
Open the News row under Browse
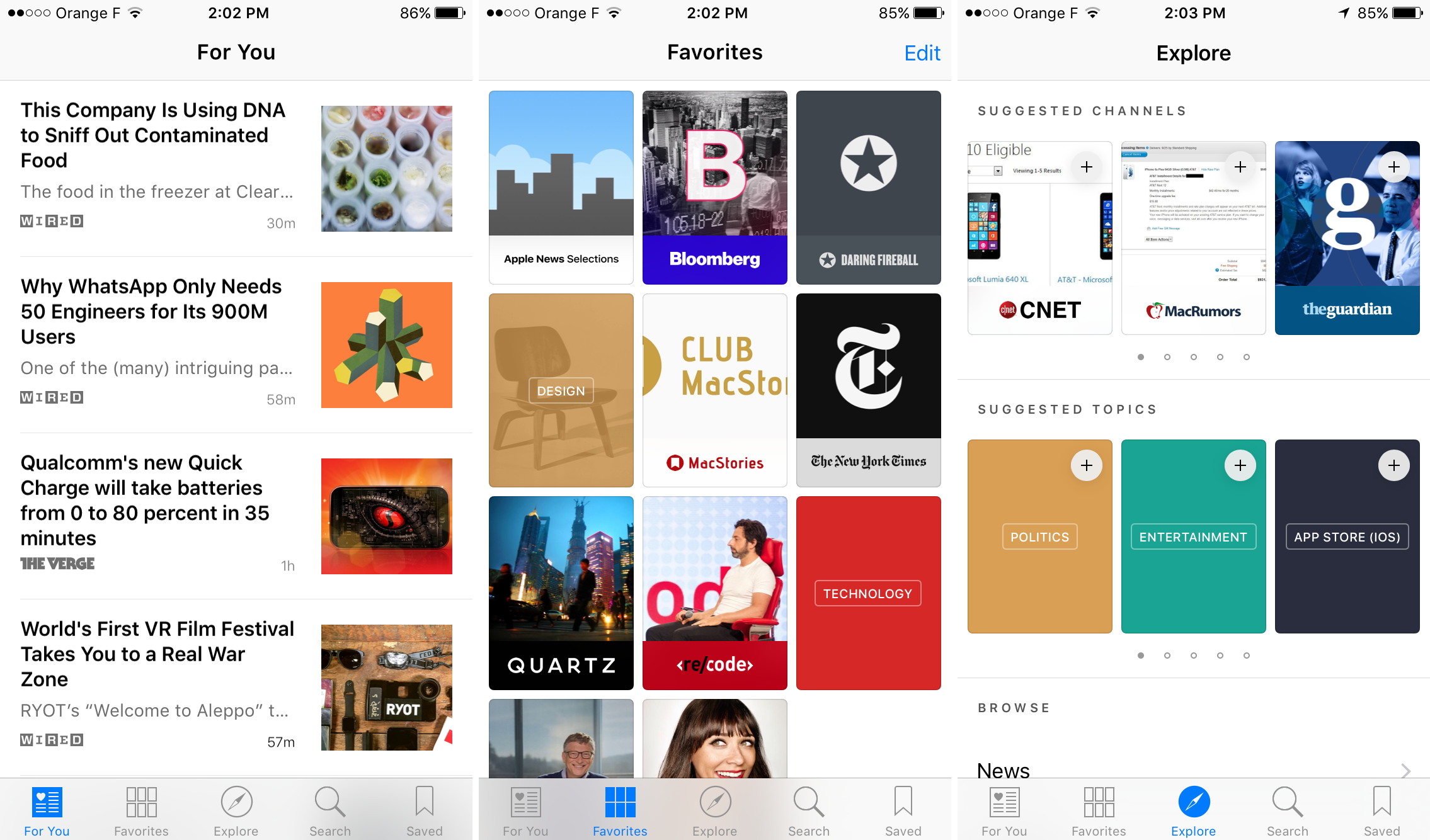pyautogui.click(x=1193, y=769)
